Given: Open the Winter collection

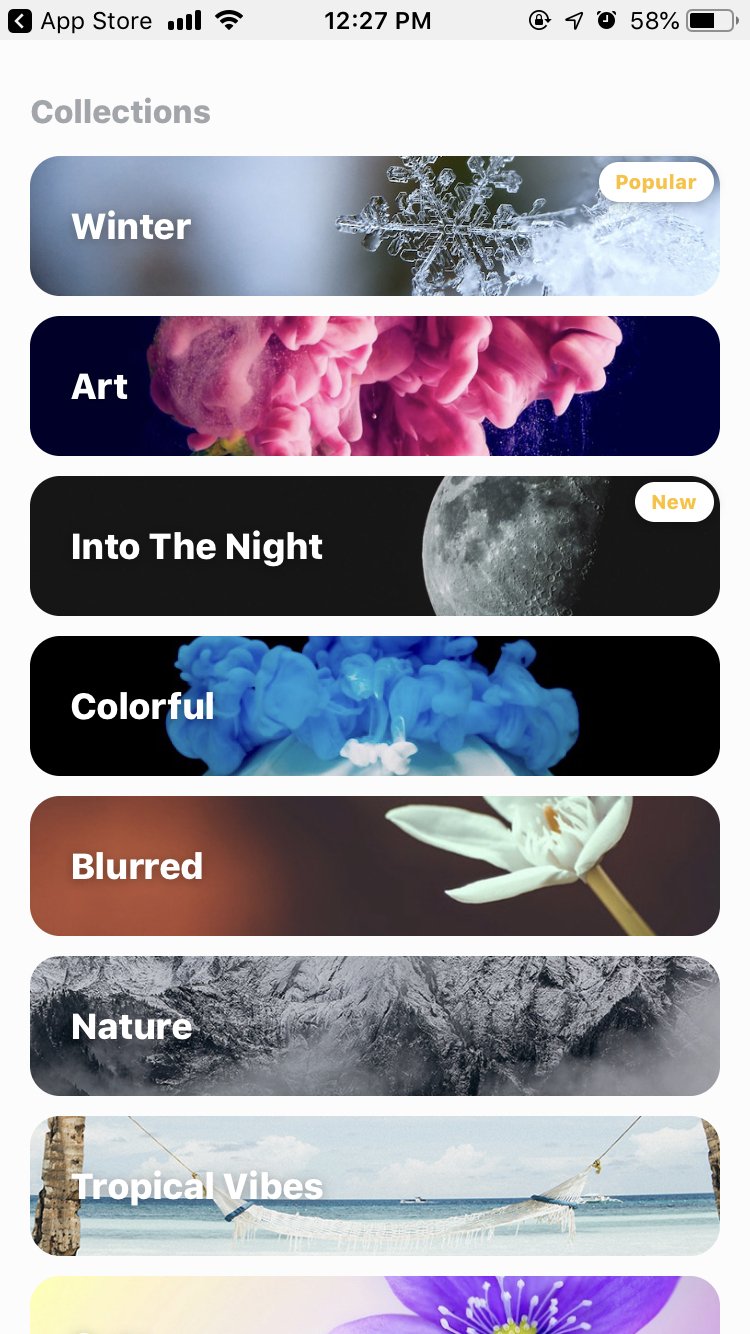Looking at the screenshot, I should (x=375, y=226).
